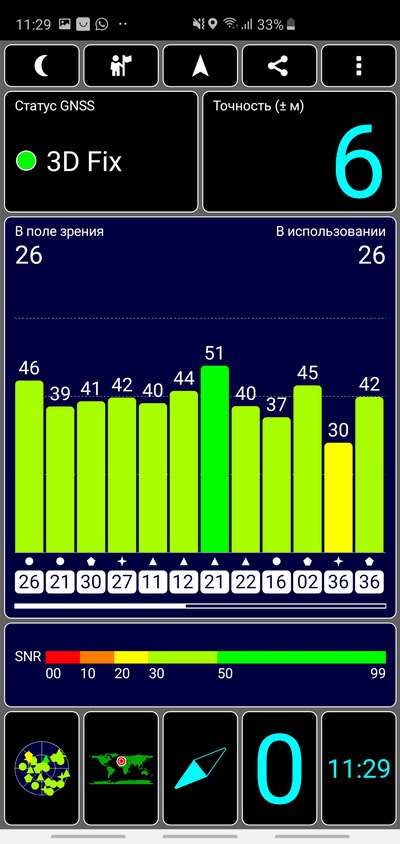Open the three-dot overflow menu

coord(359,66)
